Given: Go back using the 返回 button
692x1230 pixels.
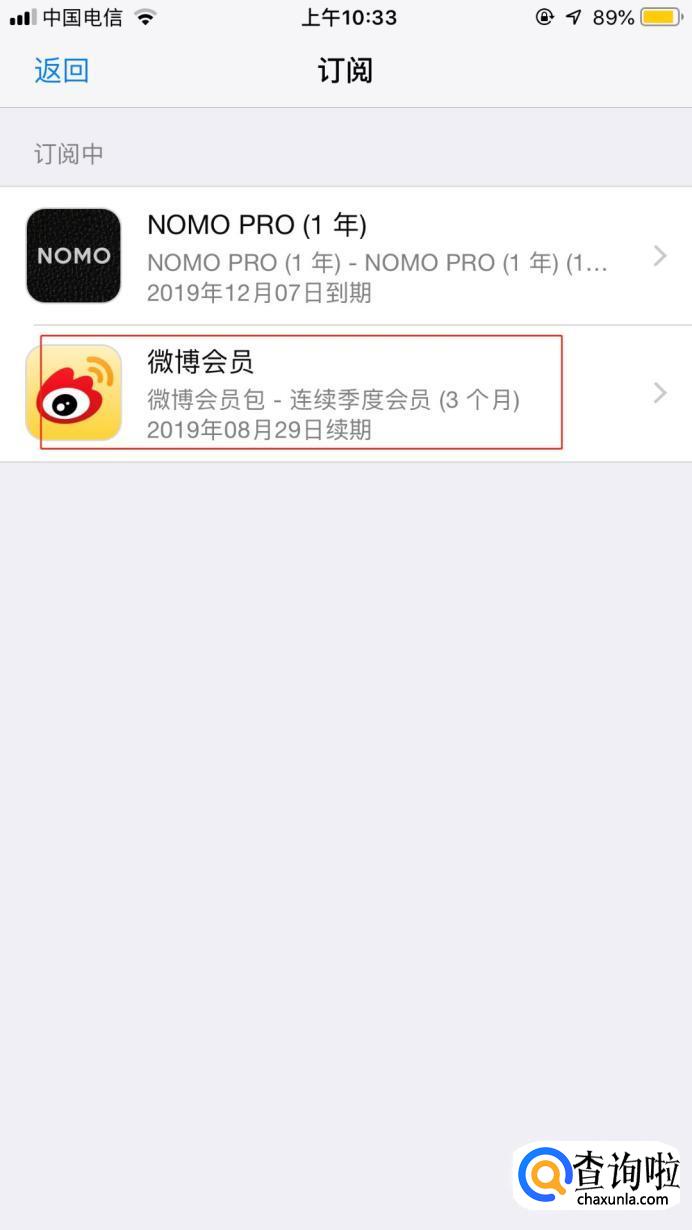Looking at the screenshot, I should click(61, 71).
